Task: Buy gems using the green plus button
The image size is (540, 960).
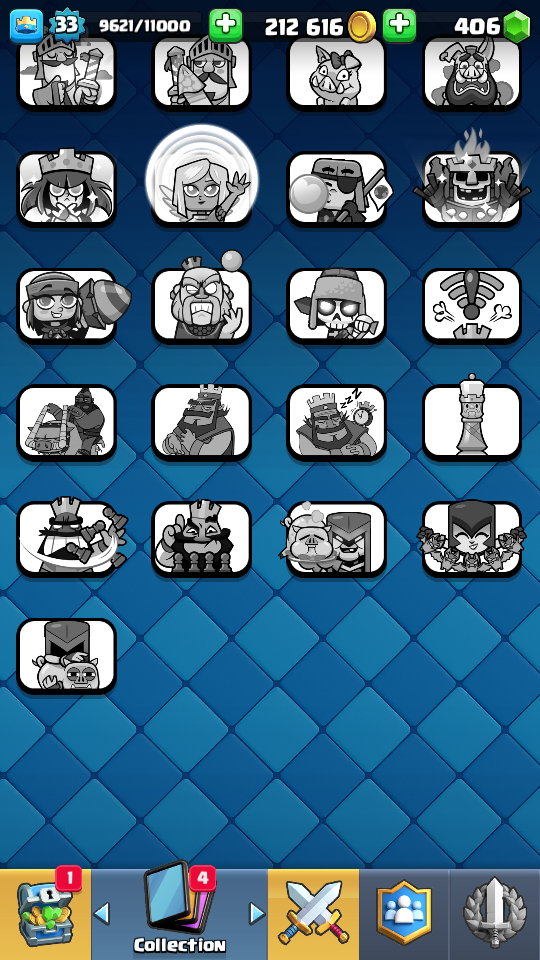Action: [x=400, y=25]
